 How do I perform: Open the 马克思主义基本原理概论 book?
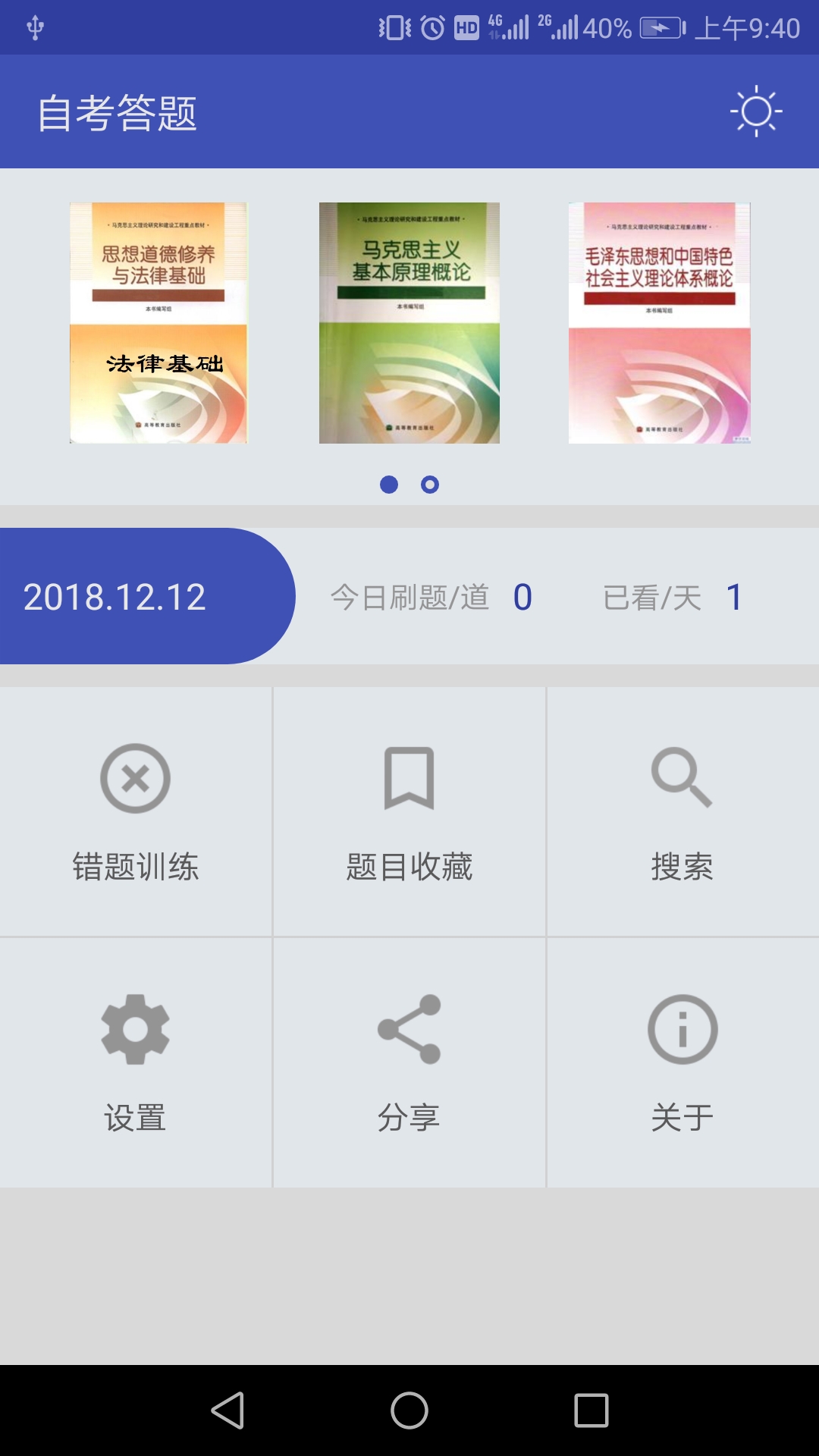409,322
